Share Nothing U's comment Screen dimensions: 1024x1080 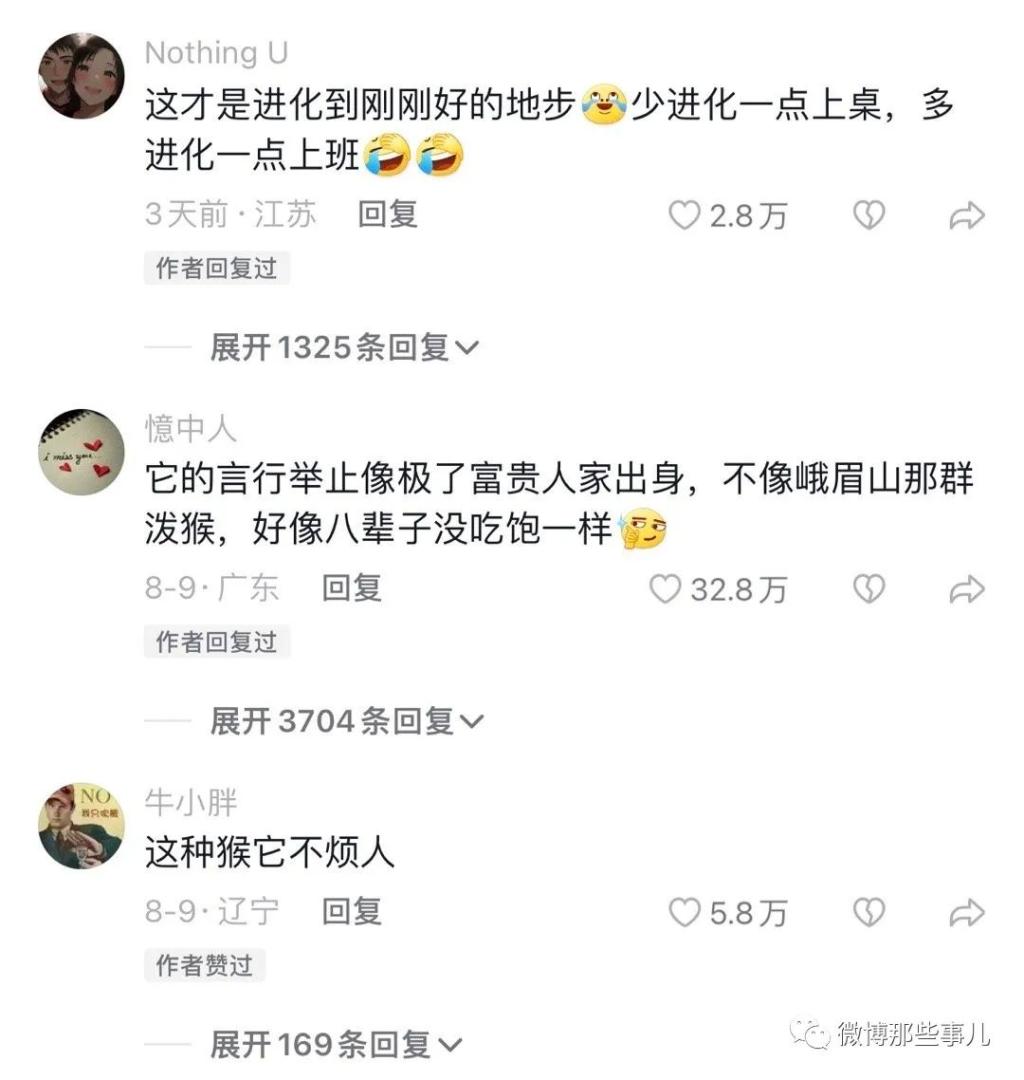click(x=967, y=215)
